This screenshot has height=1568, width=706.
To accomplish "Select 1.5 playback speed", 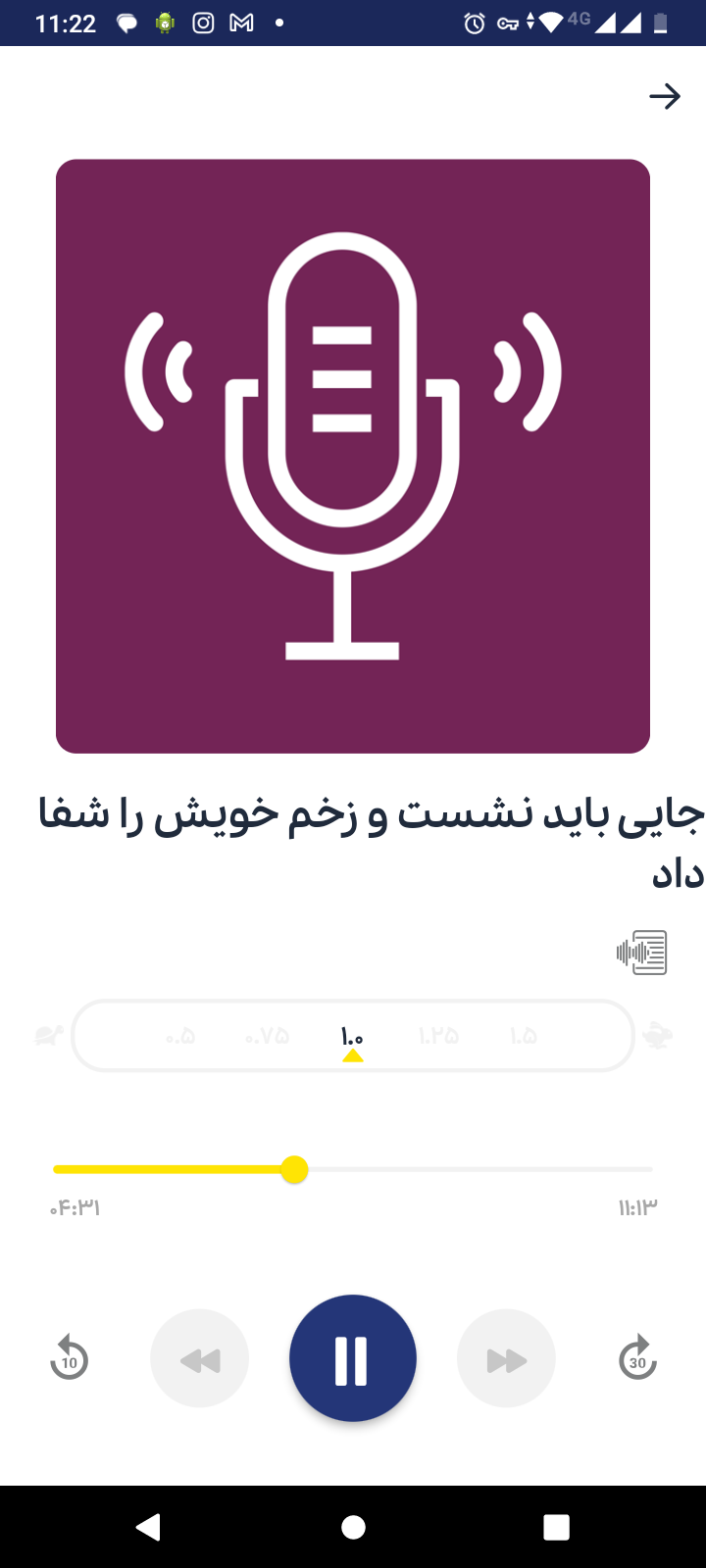I will (x=524, y=1036).
